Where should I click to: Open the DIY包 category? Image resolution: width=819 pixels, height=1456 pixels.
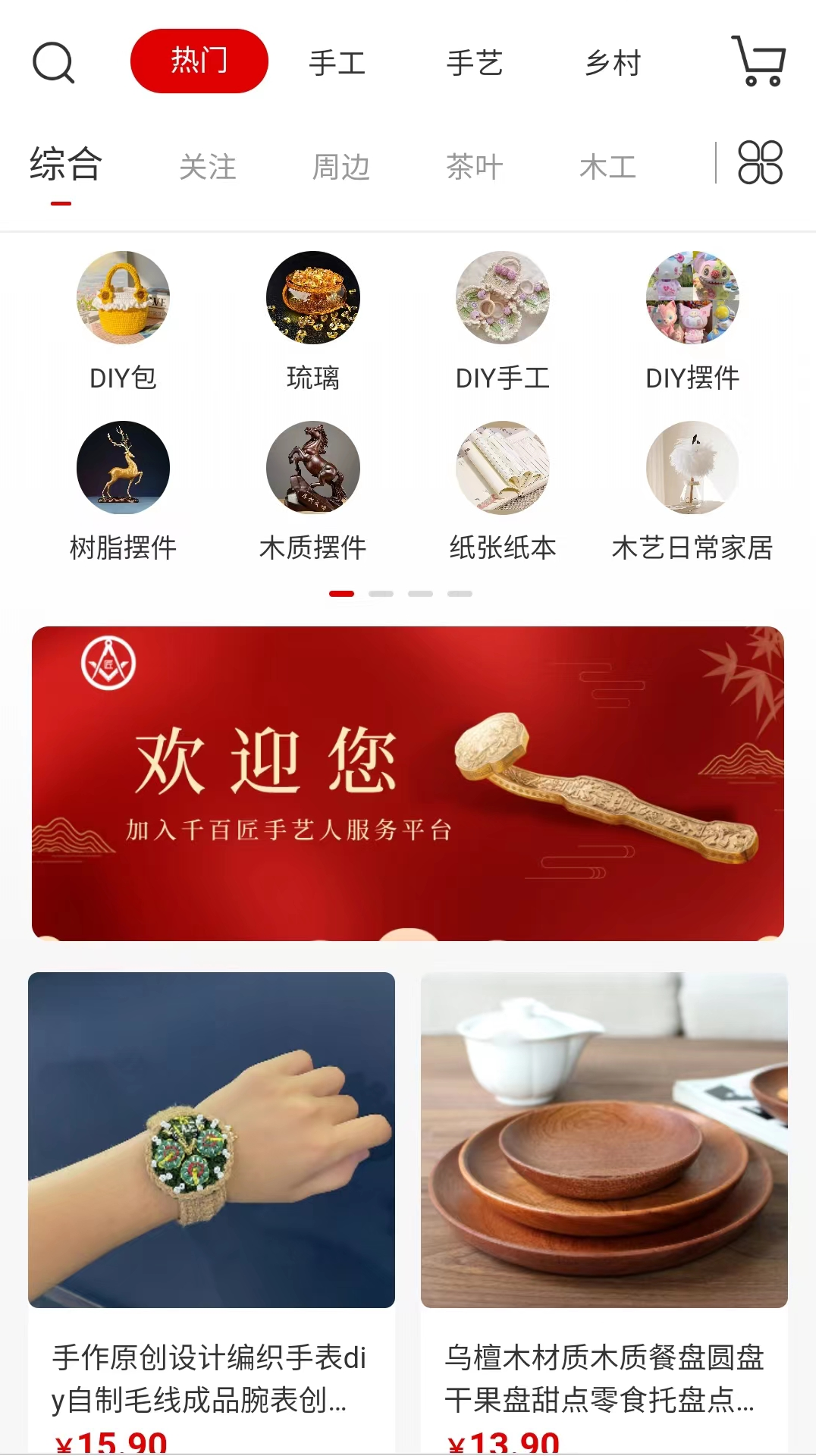pyautogui.click(x=123, y=320)
